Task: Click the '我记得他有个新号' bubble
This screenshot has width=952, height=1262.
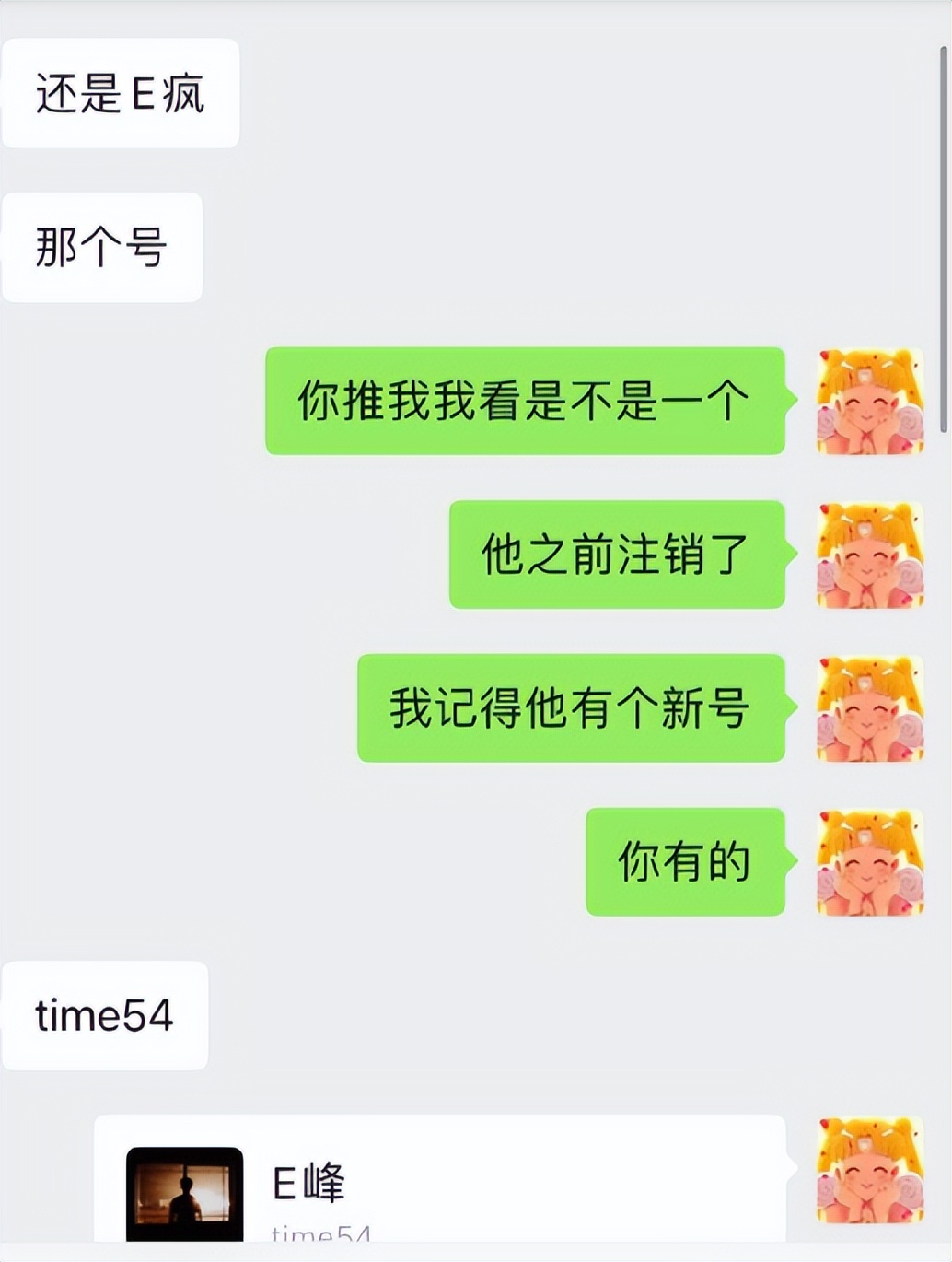Action: pos(571,707)
